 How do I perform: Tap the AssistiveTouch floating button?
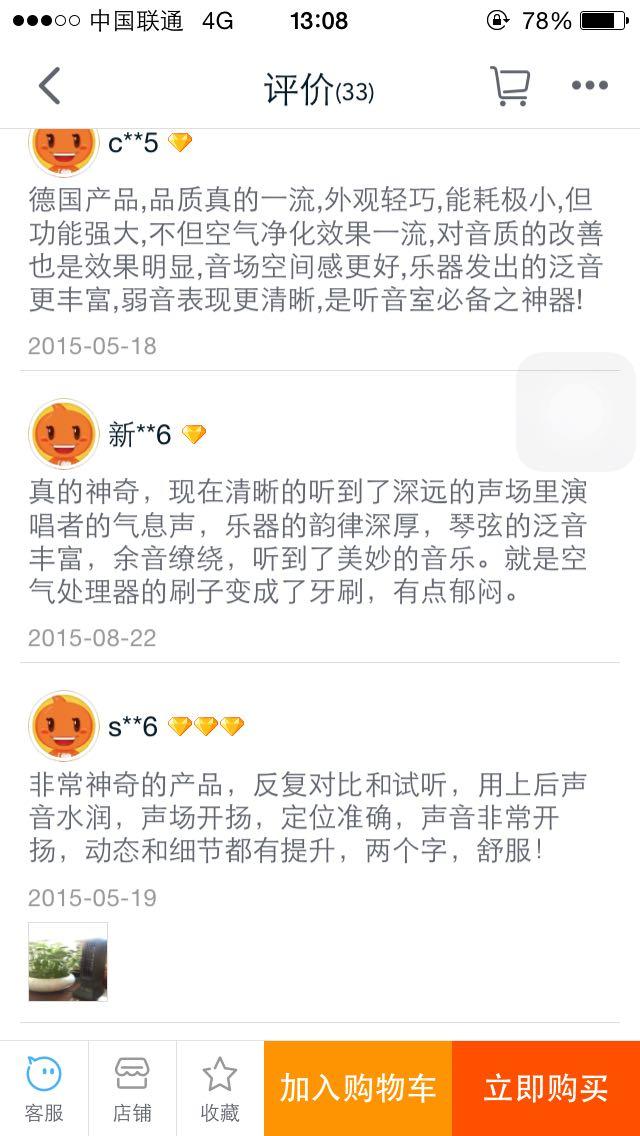(x=575, y=412)
